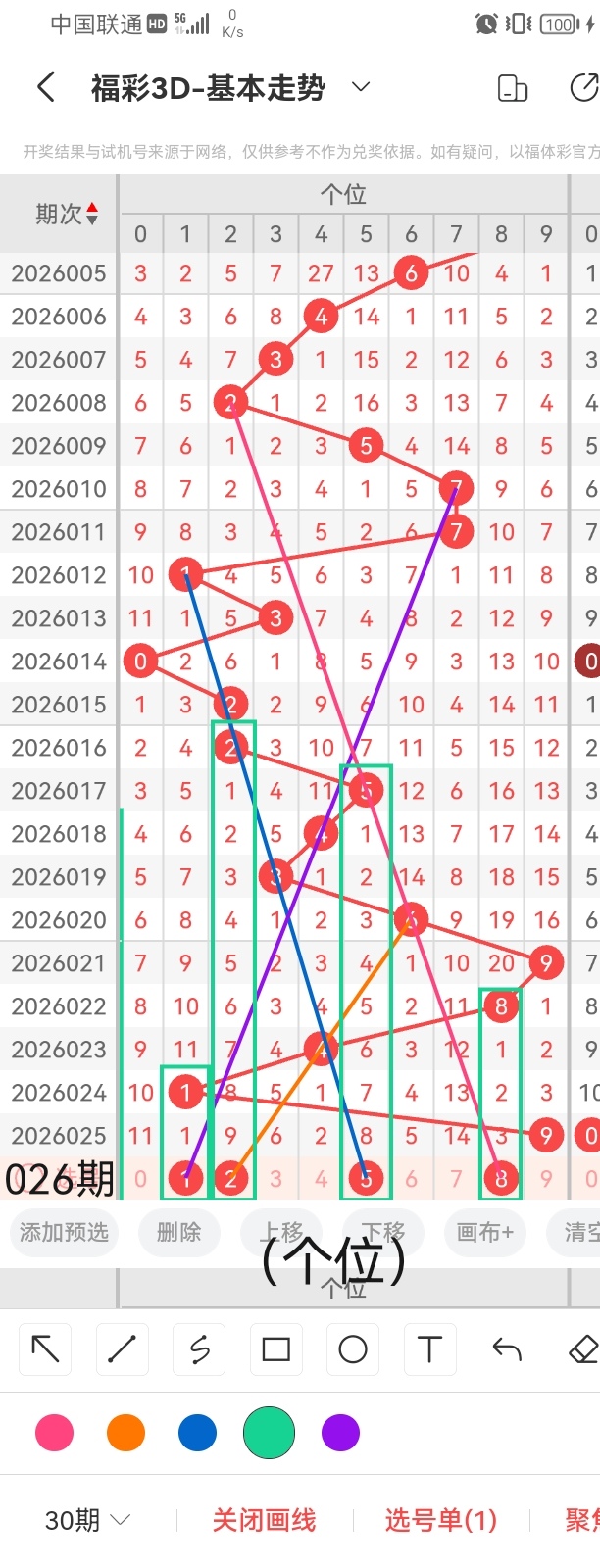This screenshot has height=1568, width=600.
Task: Pick the pink drawing color
Action: pos(54,1433)
